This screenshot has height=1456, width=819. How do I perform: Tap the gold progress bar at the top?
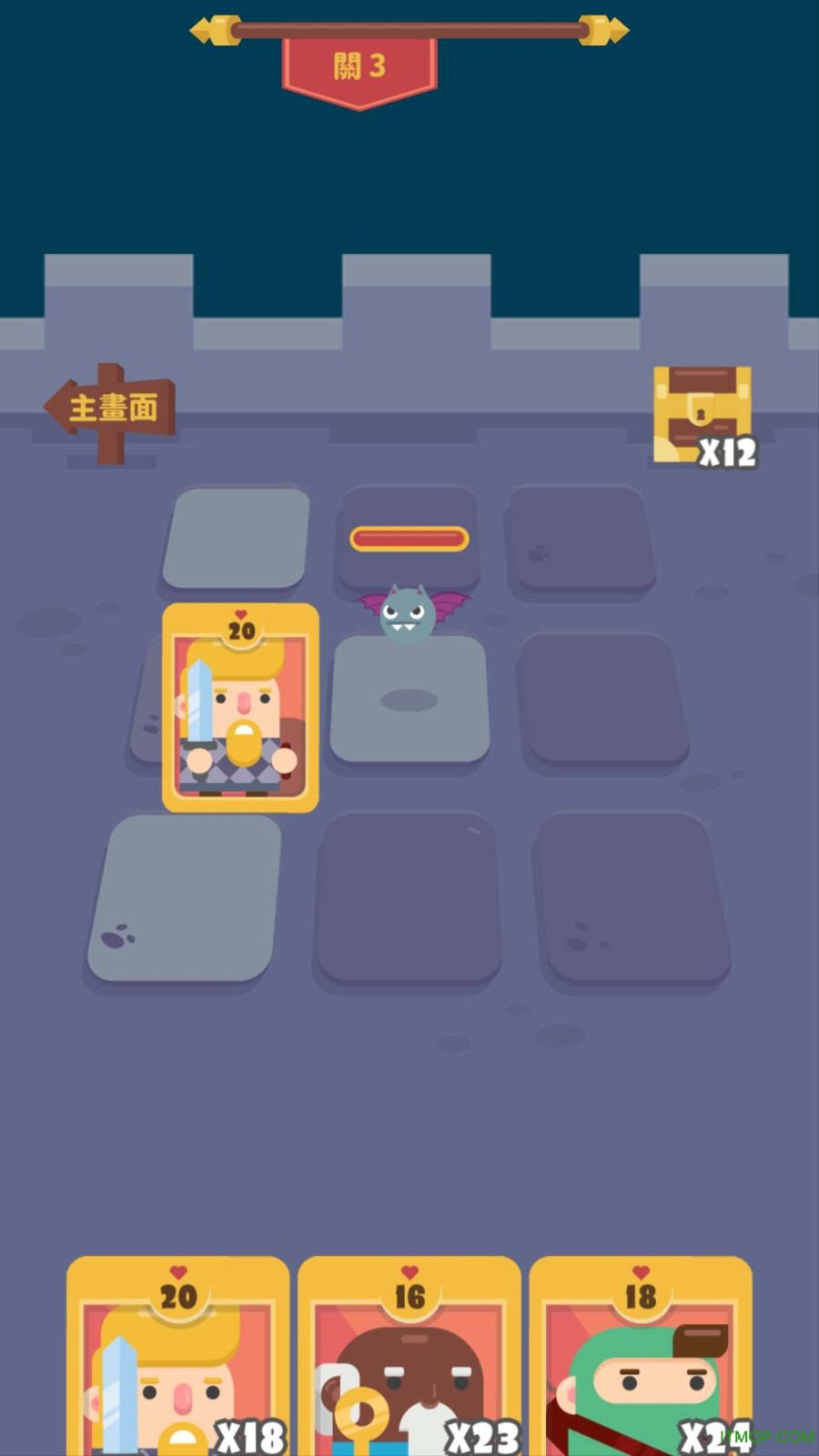pyautogui.click(x=409, y=27)
